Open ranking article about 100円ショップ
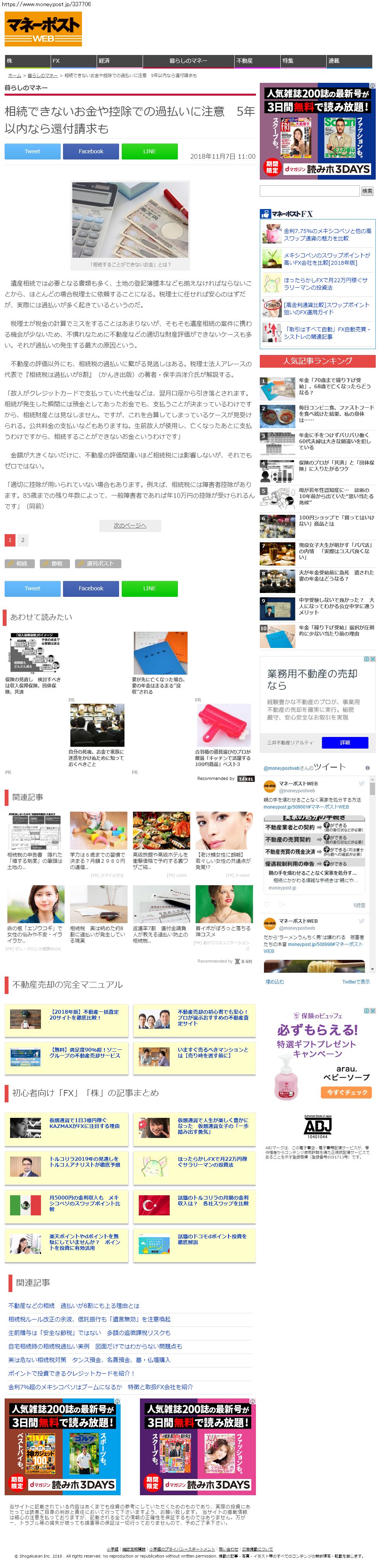The image size is (380, 1568). click(x=336, y=521)
